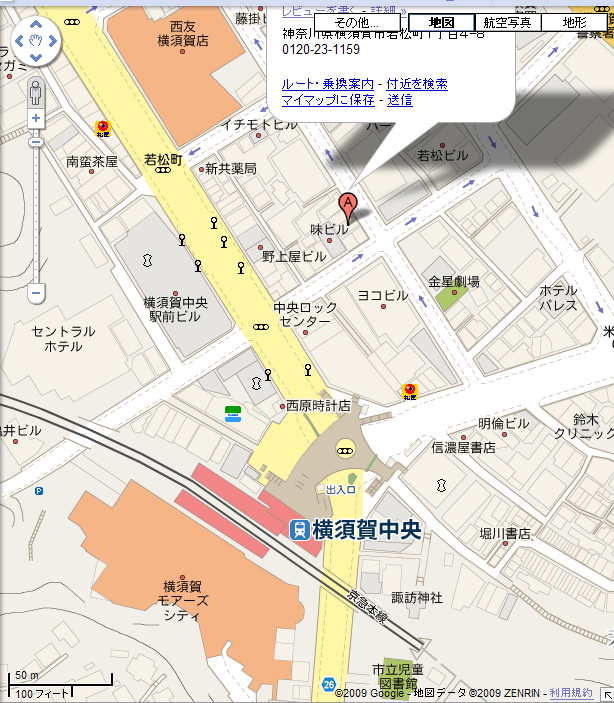Tap the zoom level slider track
The width and height of the screenshot is (614, 703).
click(36, 210)
